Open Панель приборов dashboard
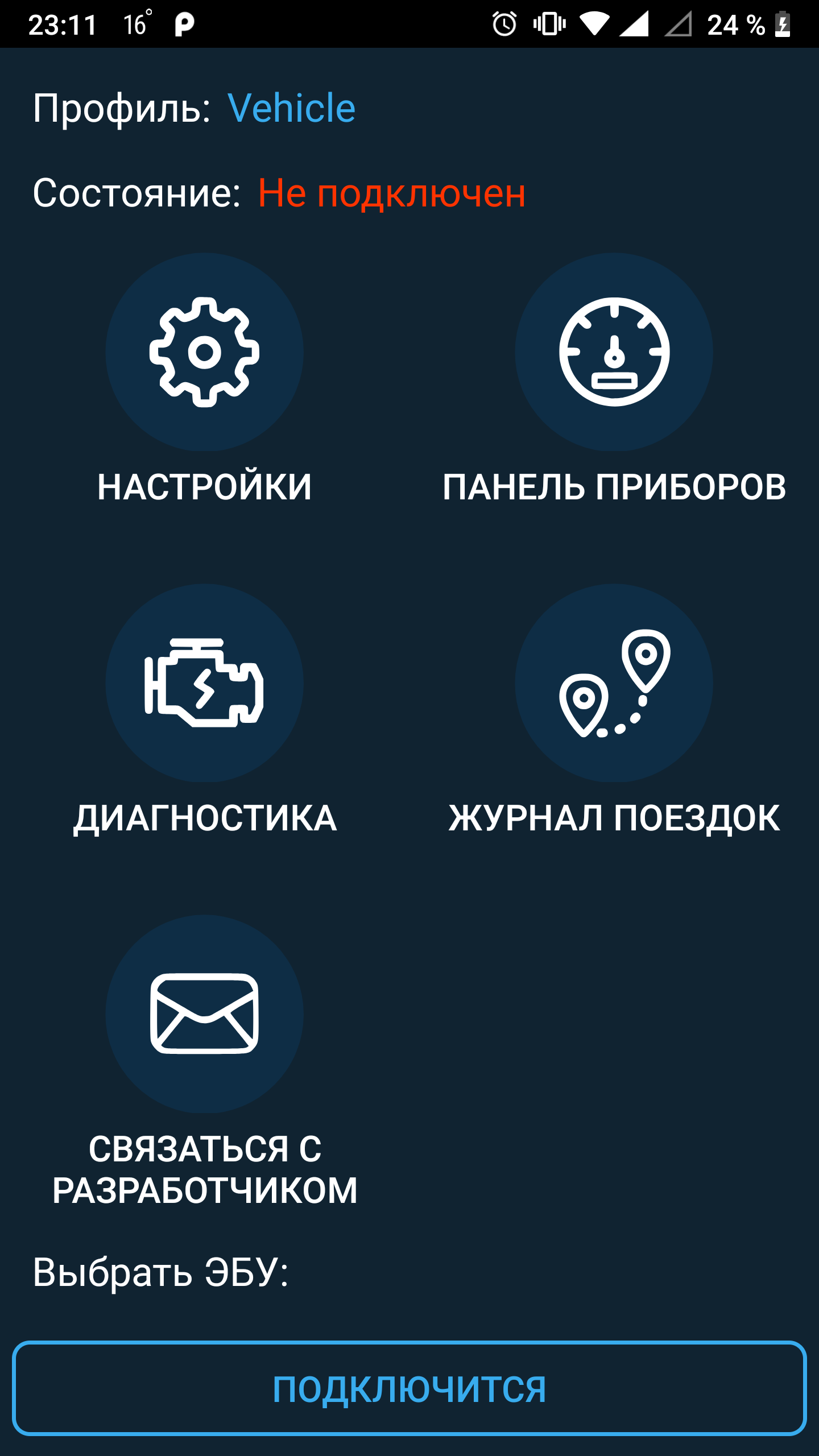 (614, 352)
